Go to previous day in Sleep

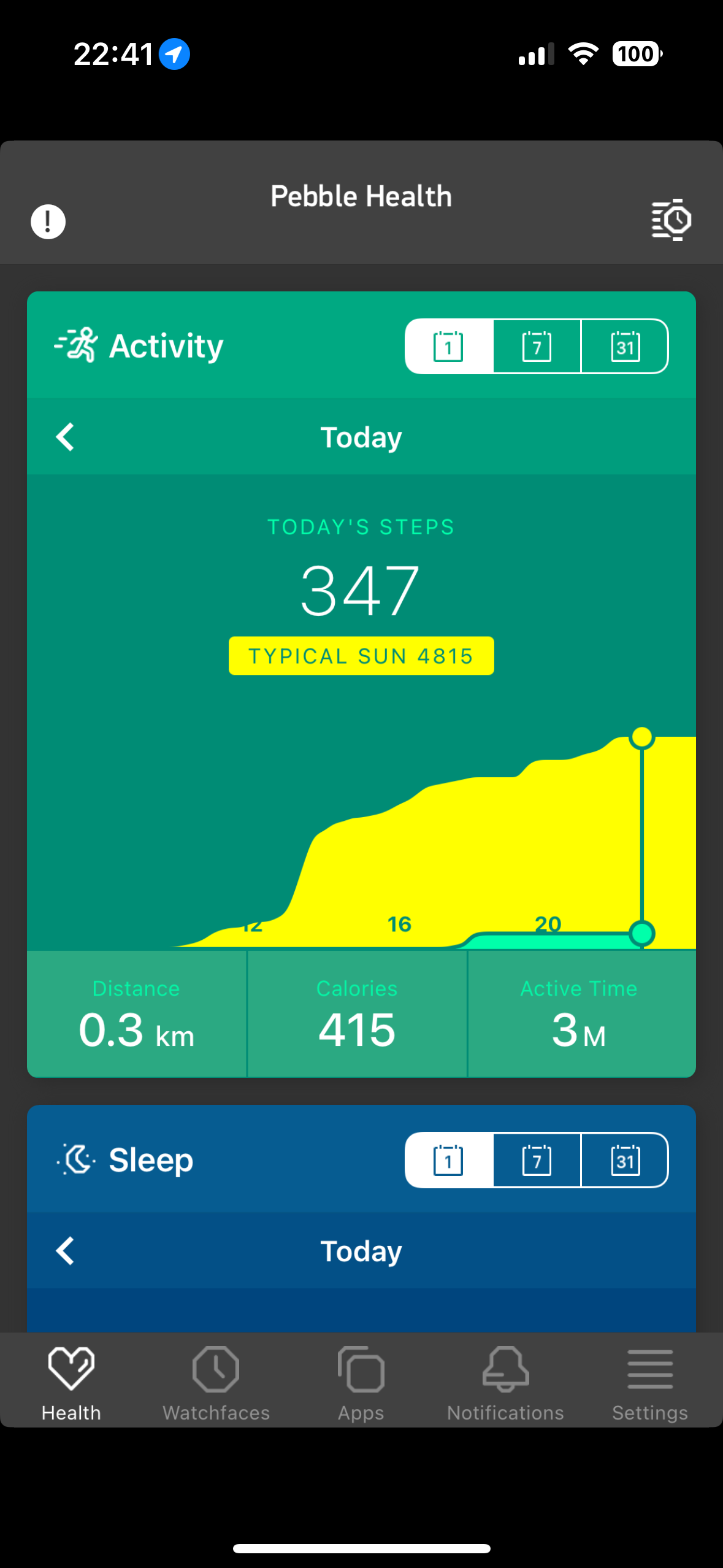pyautogui.click(x=65, y=1250)
